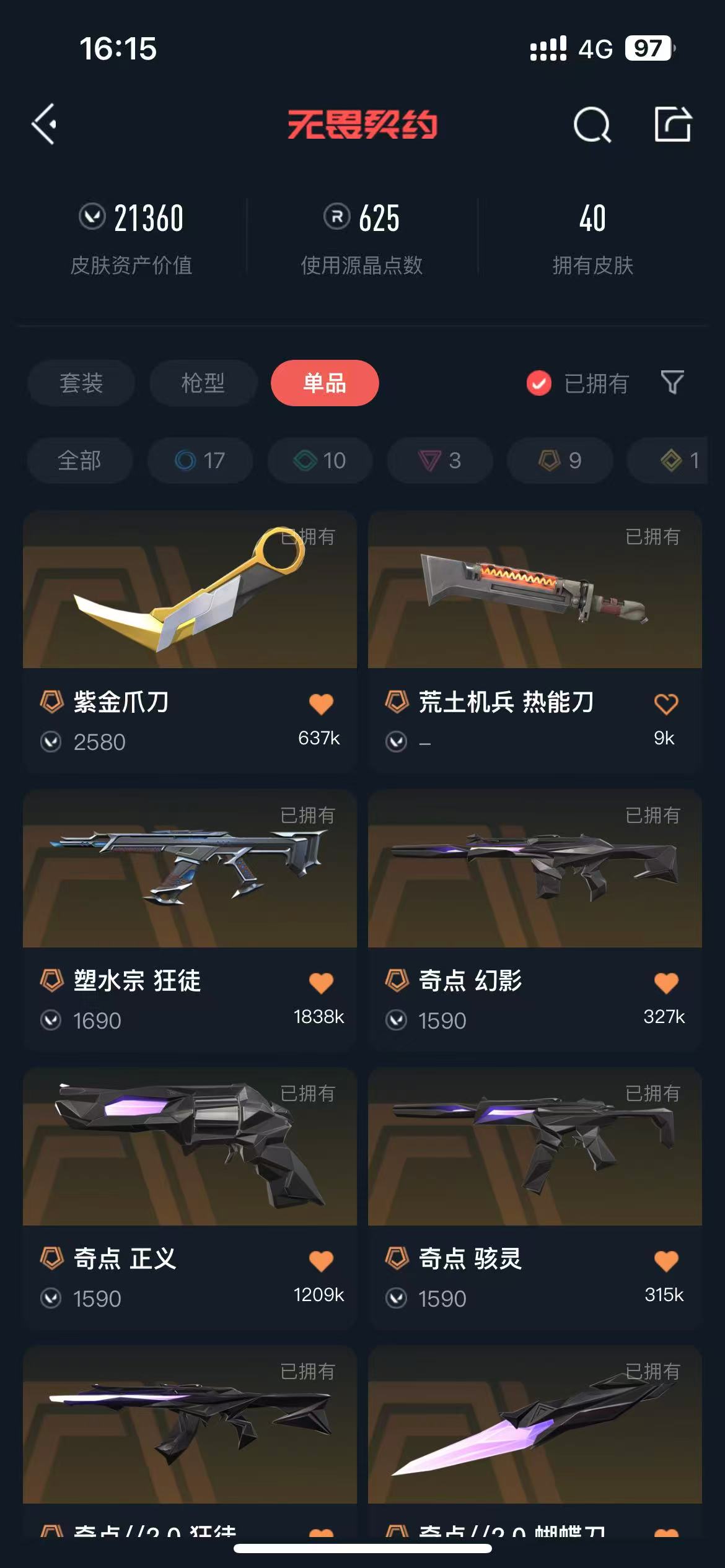The height and width of the screenshot is (1568, 725).
Task: Open the 奇点 骇灵 skin card
Action: [x=535, y=1198]
